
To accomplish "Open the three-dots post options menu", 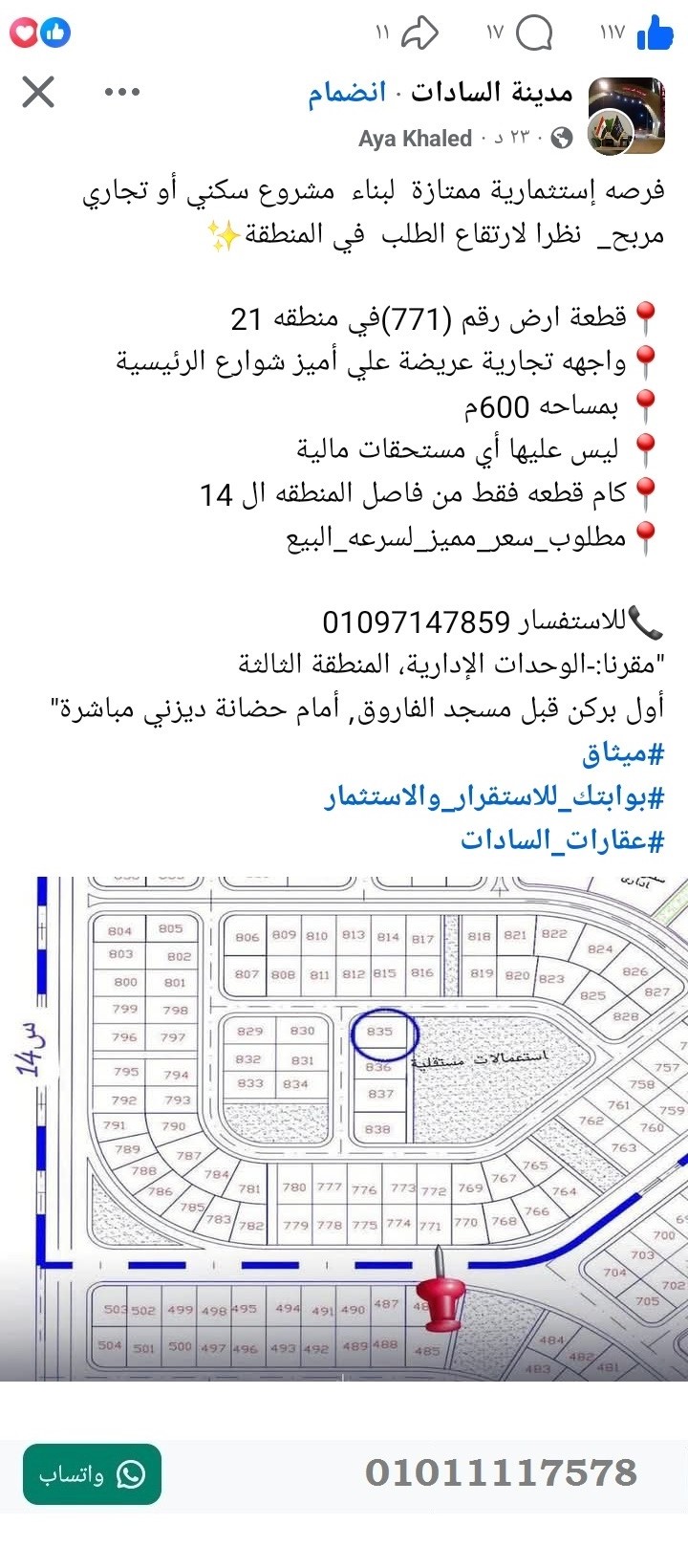I will click(121, 93).
